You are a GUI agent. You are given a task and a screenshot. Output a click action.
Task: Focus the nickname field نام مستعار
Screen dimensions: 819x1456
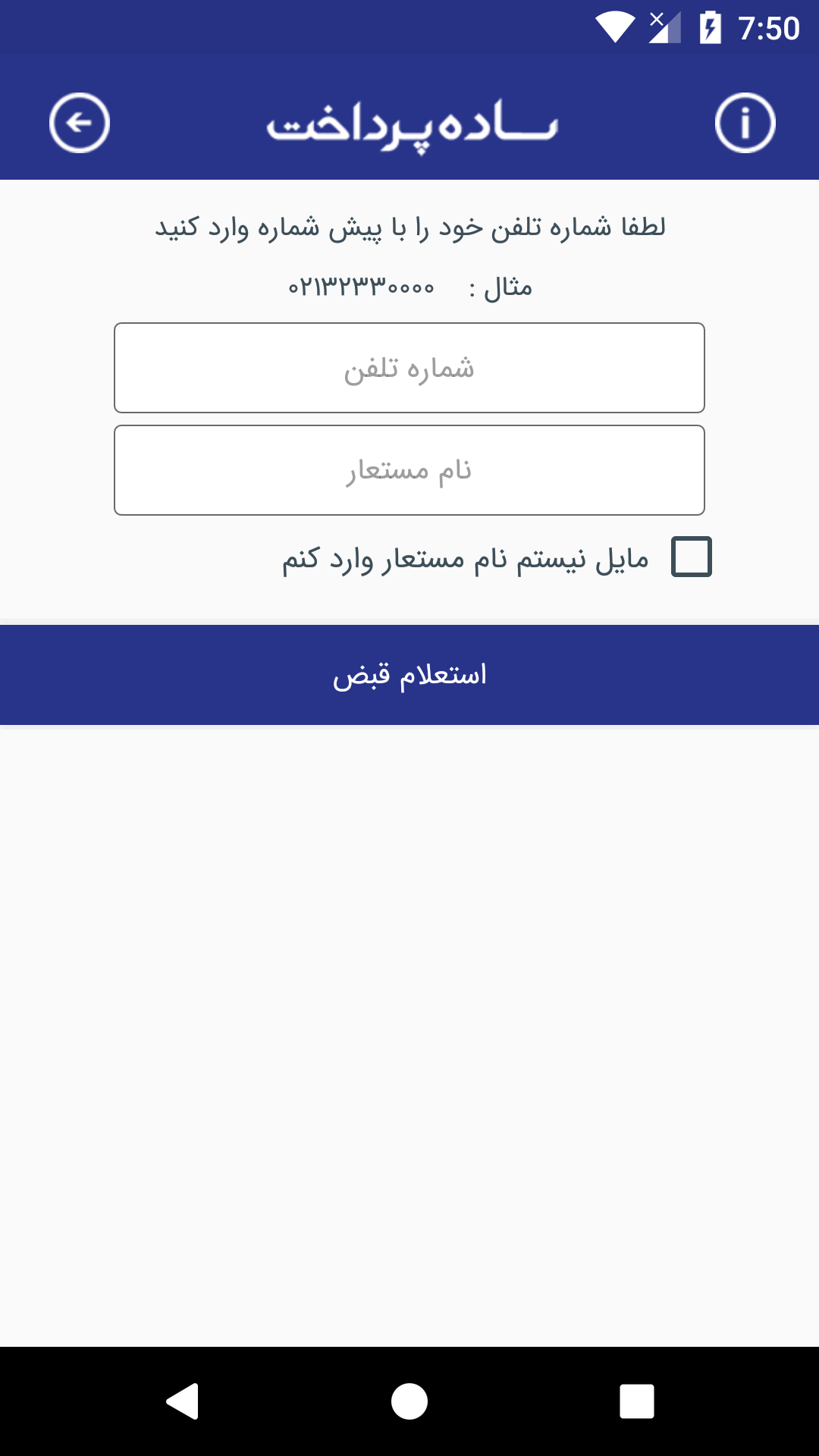pos(409,470)
